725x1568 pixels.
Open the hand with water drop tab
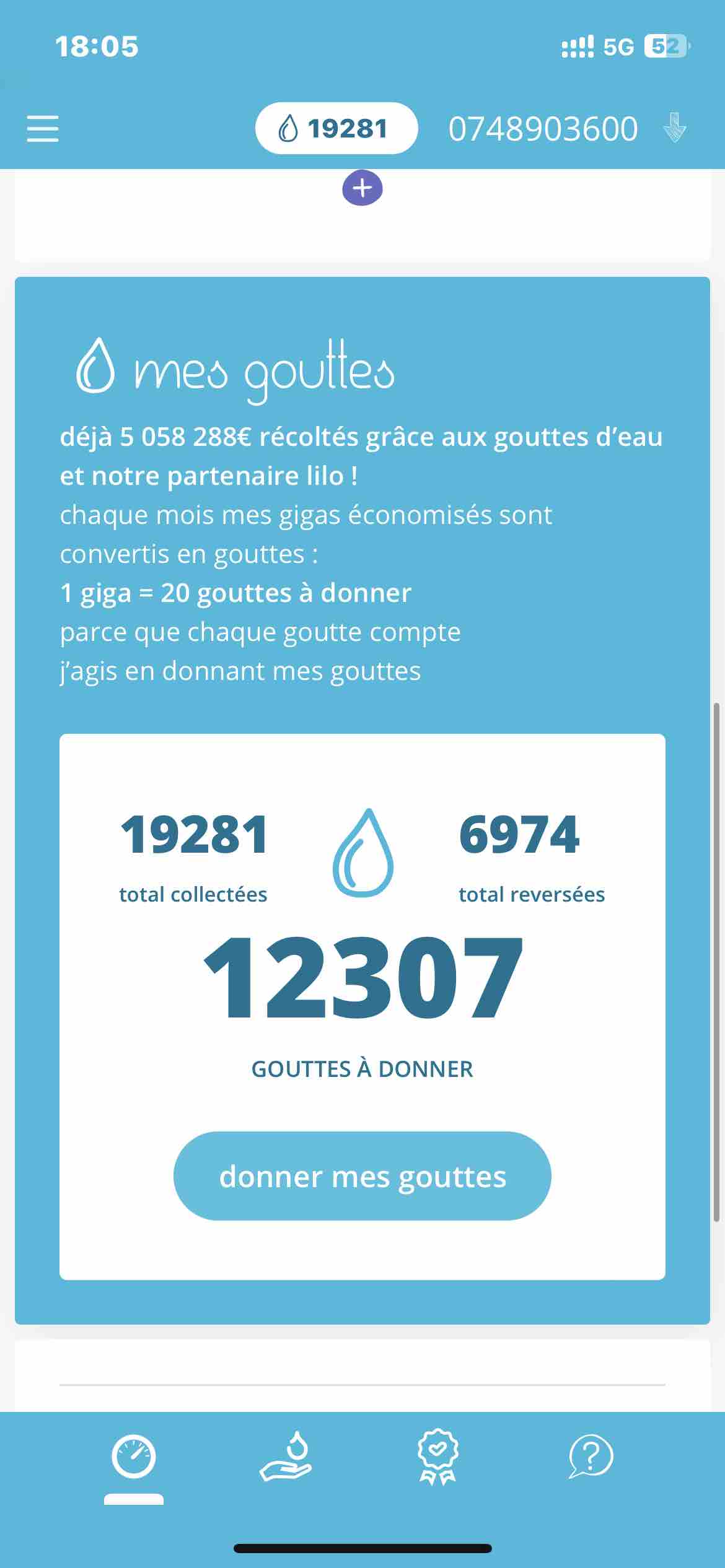tap(286, 1457)
